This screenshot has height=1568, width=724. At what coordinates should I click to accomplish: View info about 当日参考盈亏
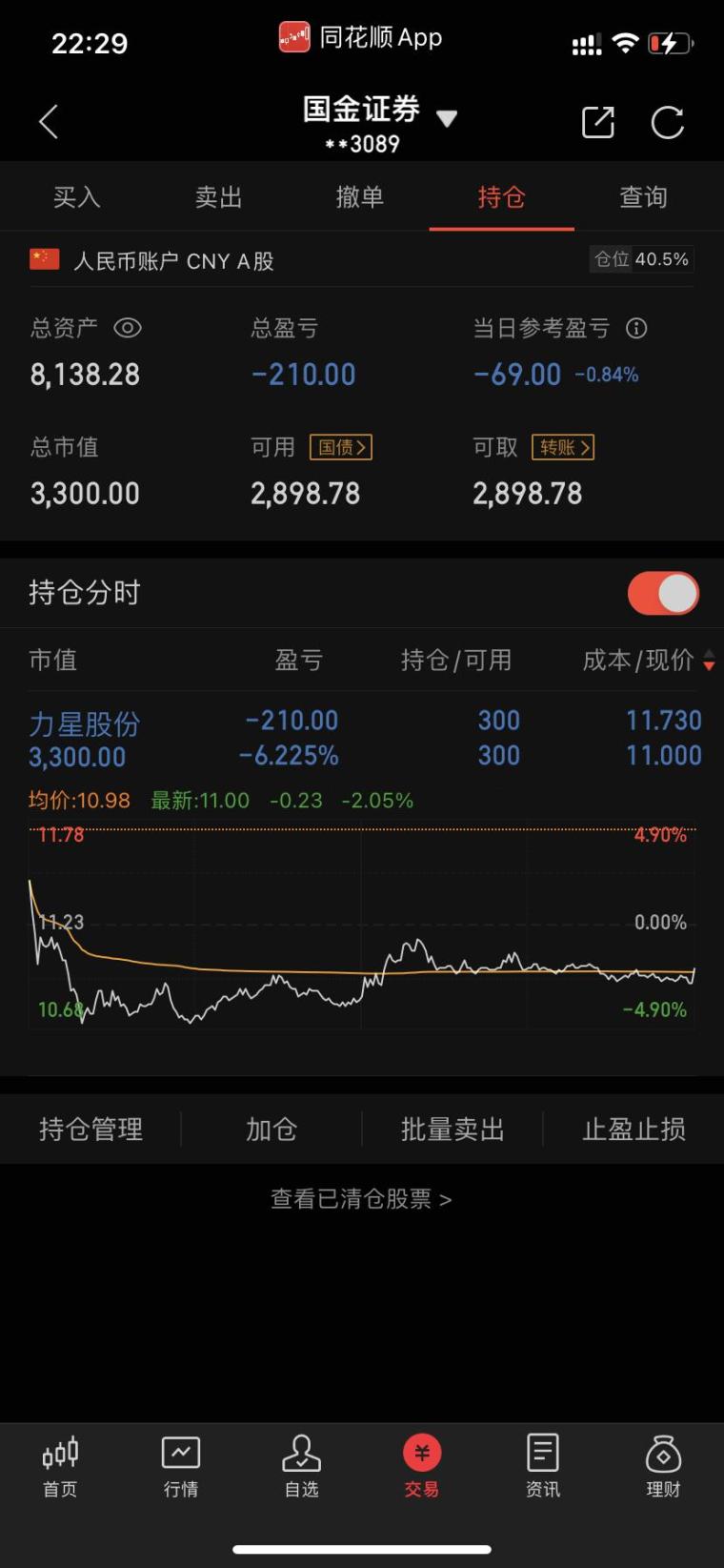(636, 329)
